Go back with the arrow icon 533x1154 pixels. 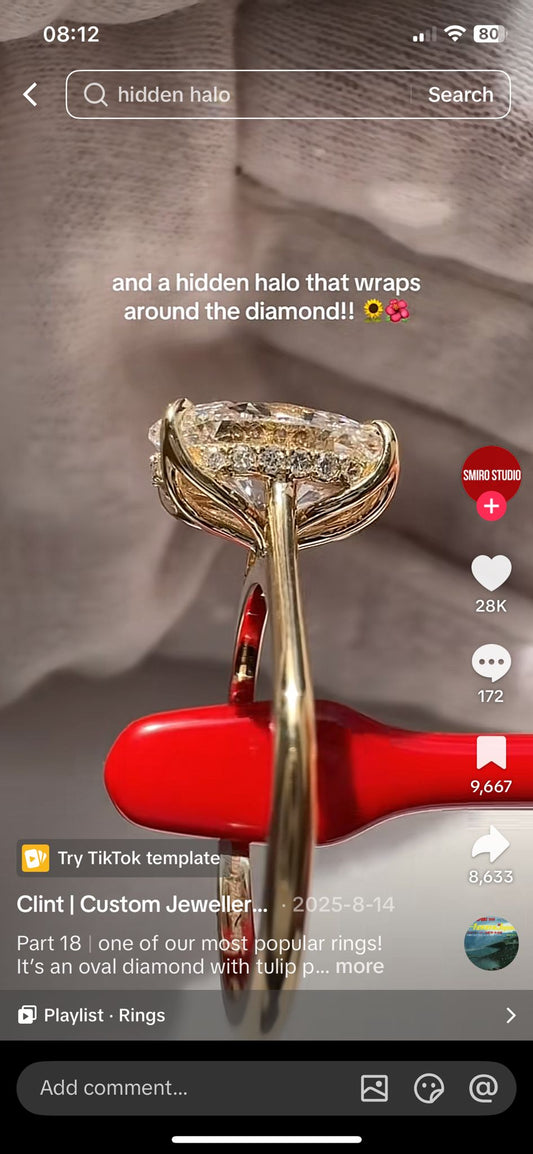click(29, 94)
